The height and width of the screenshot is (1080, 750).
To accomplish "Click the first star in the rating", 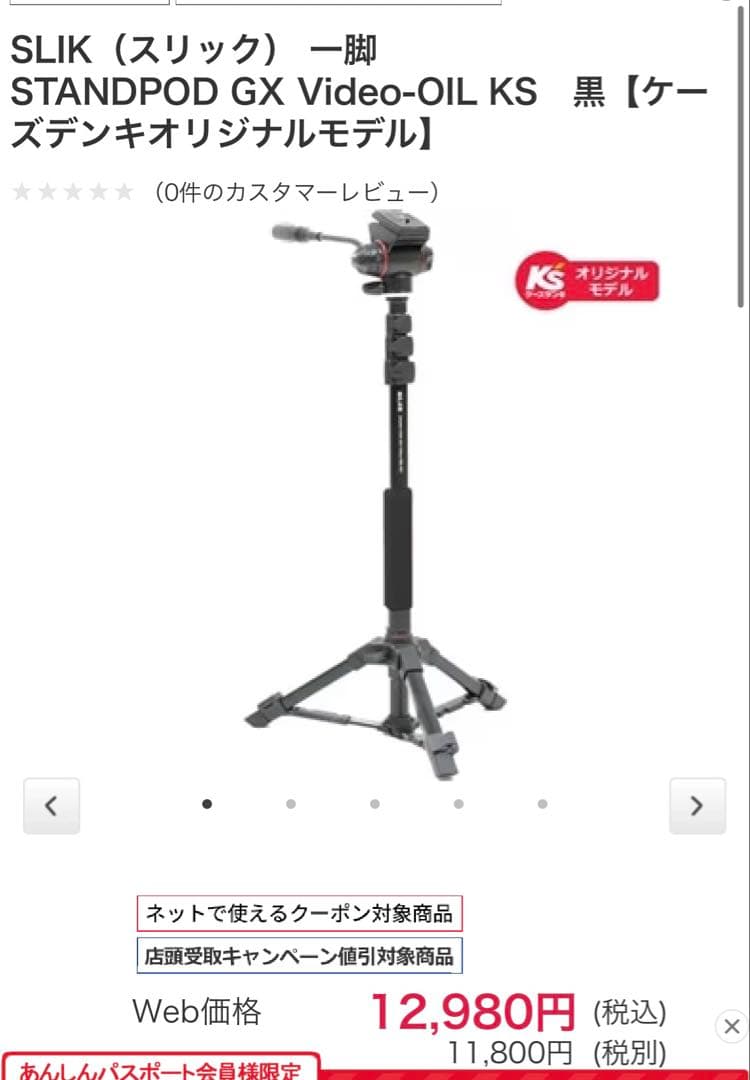I will click(23, 189).
